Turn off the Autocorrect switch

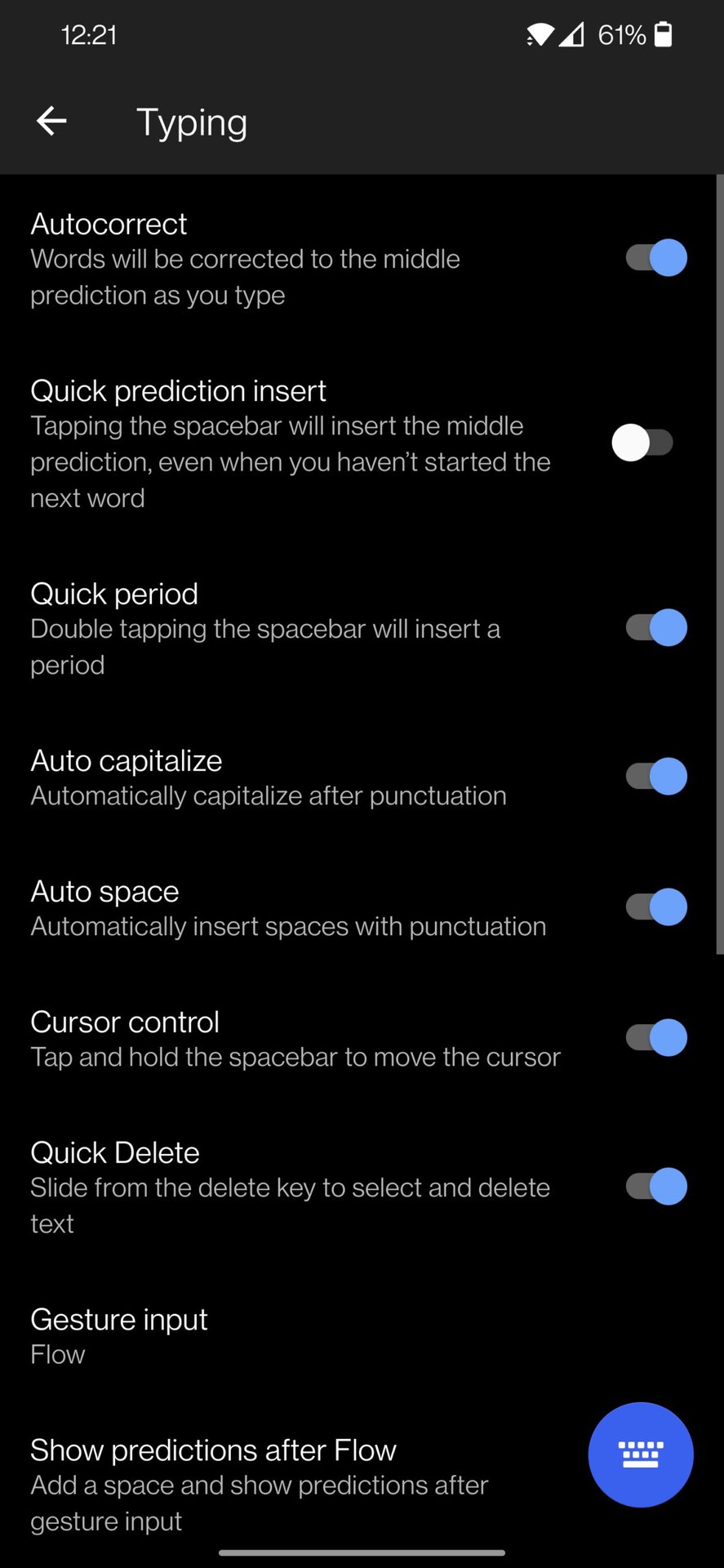[x=655, y=258]
